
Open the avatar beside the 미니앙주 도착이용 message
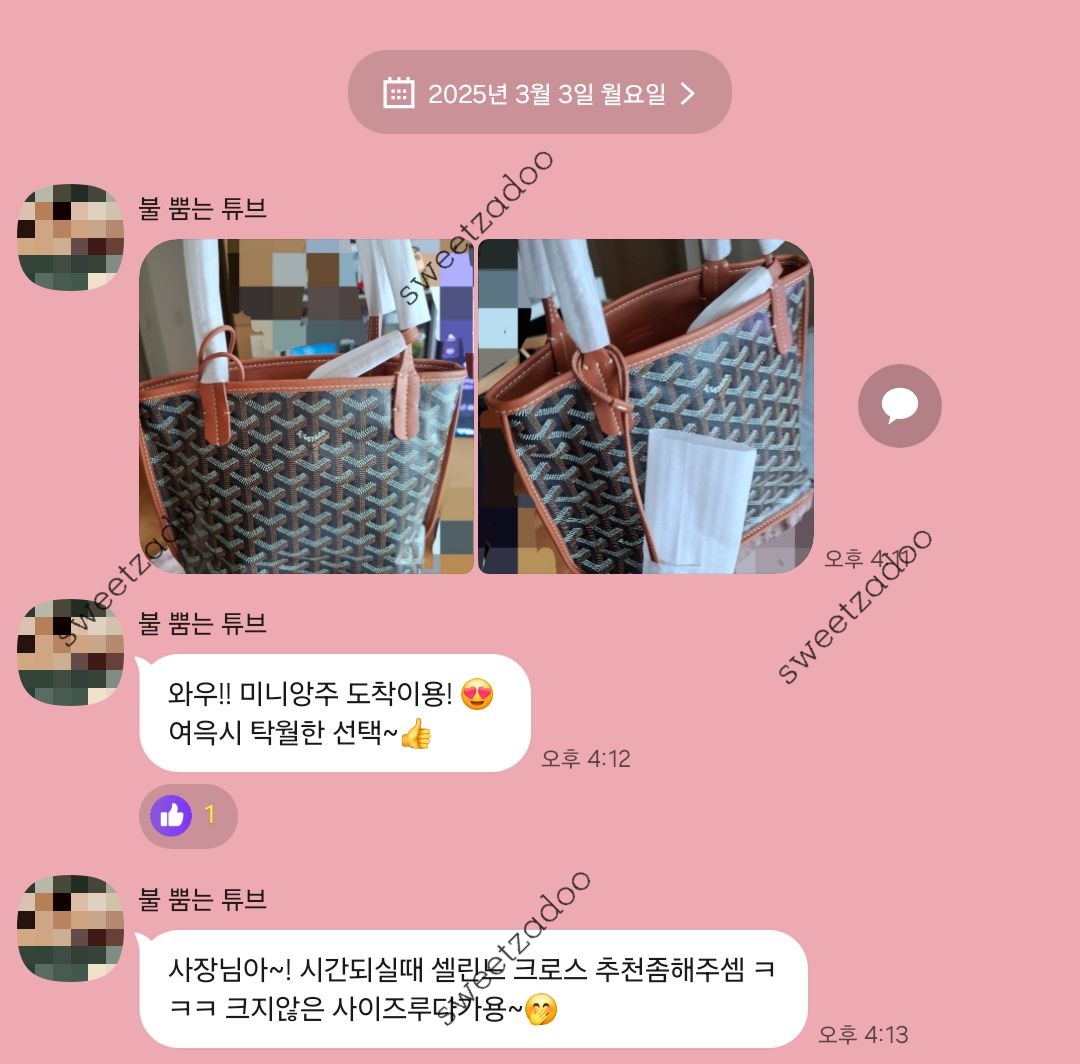70,652
